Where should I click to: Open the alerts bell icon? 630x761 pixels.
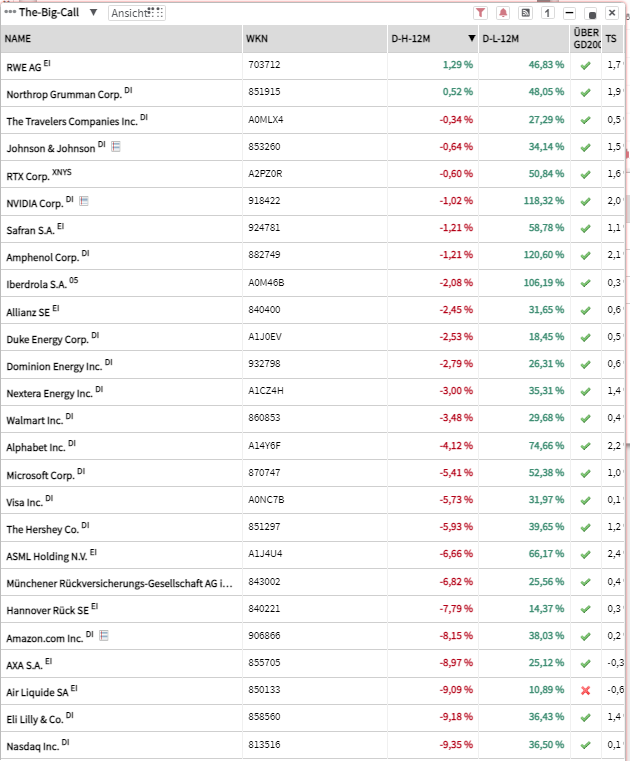point(503,13)
